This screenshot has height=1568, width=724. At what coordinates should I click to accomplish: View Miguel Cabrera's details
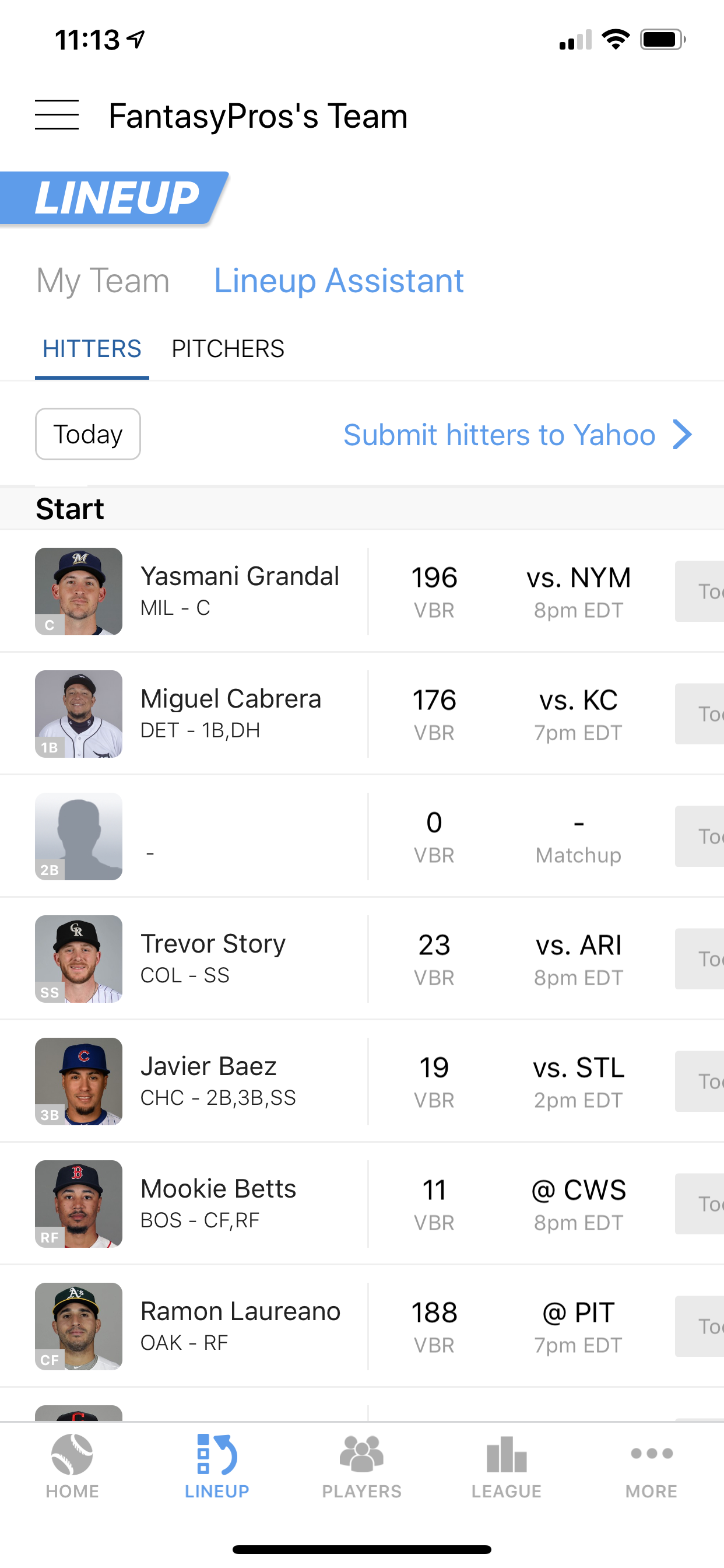pyautogui.click(x=231, y=713)
